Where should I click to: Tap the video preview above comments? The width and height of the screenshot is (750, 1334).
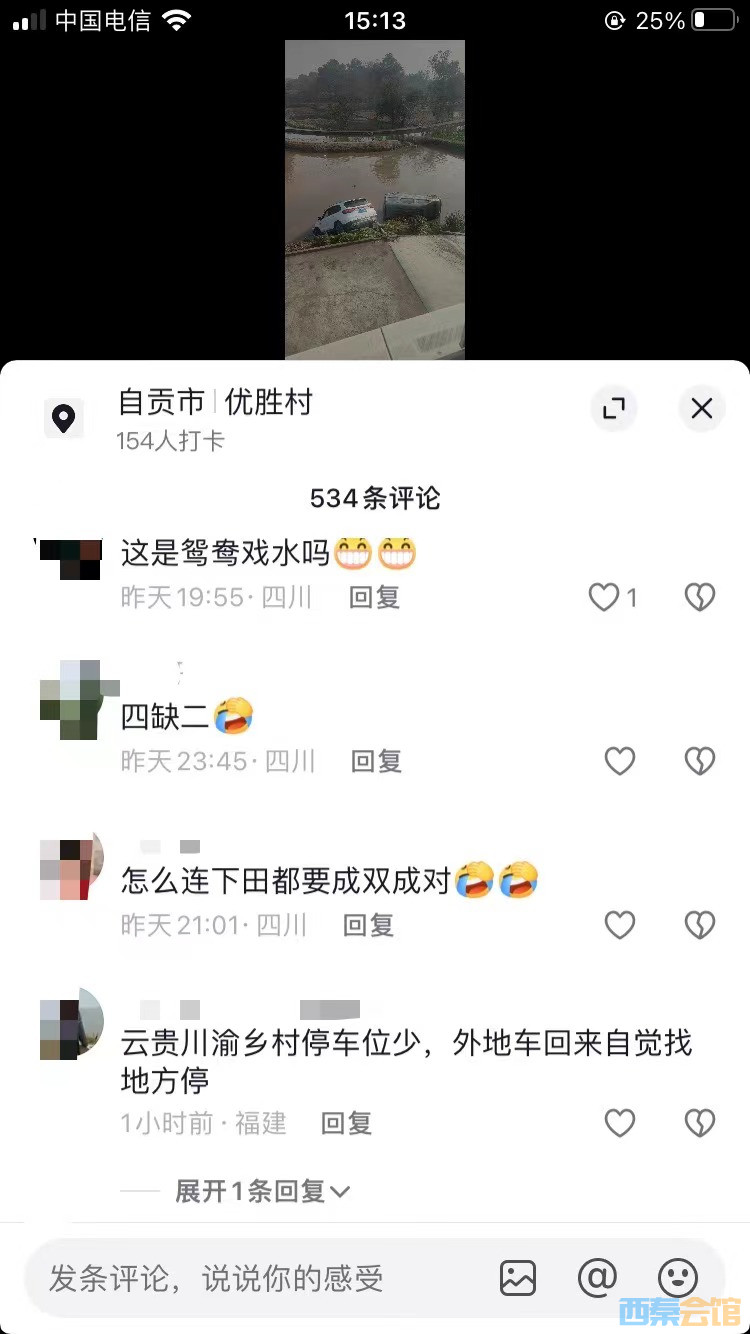[x=375, y=200]
